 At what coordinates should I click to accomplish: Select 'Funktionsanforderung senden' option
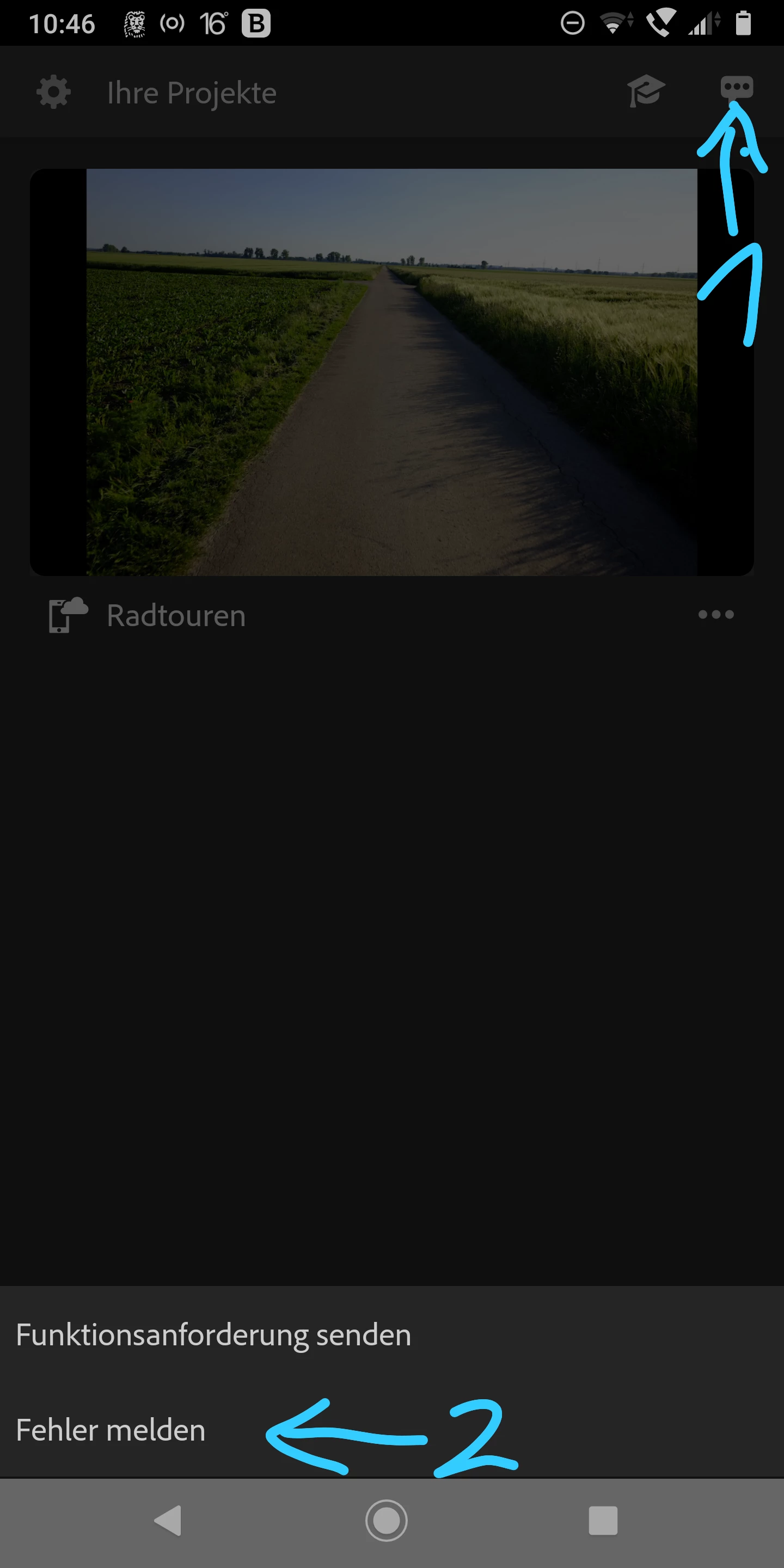tap(213, 1335)
